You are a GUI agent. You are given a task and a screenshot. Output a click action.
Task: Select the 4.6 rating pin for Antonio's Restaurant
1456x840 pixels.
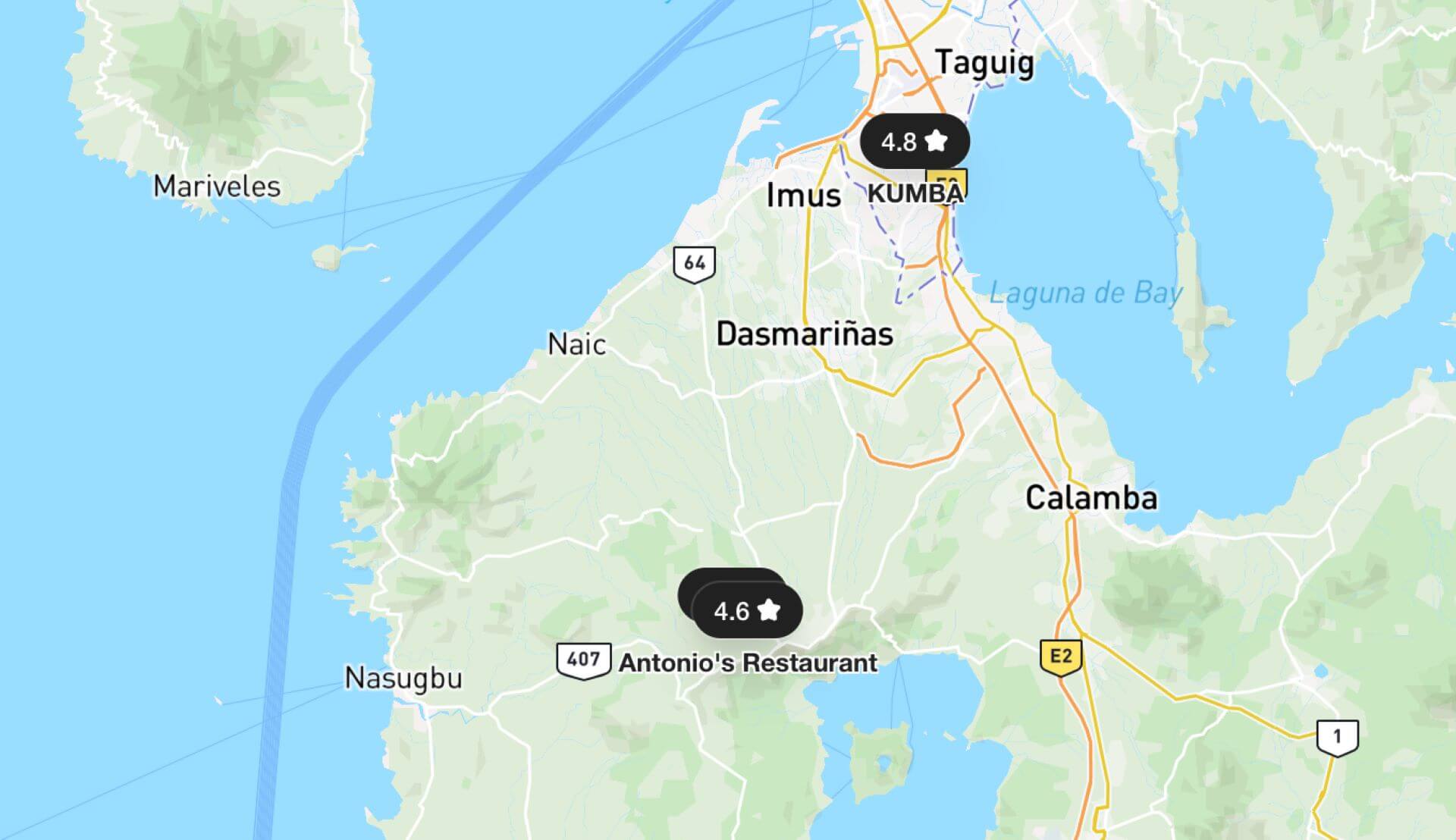(748, 611)
